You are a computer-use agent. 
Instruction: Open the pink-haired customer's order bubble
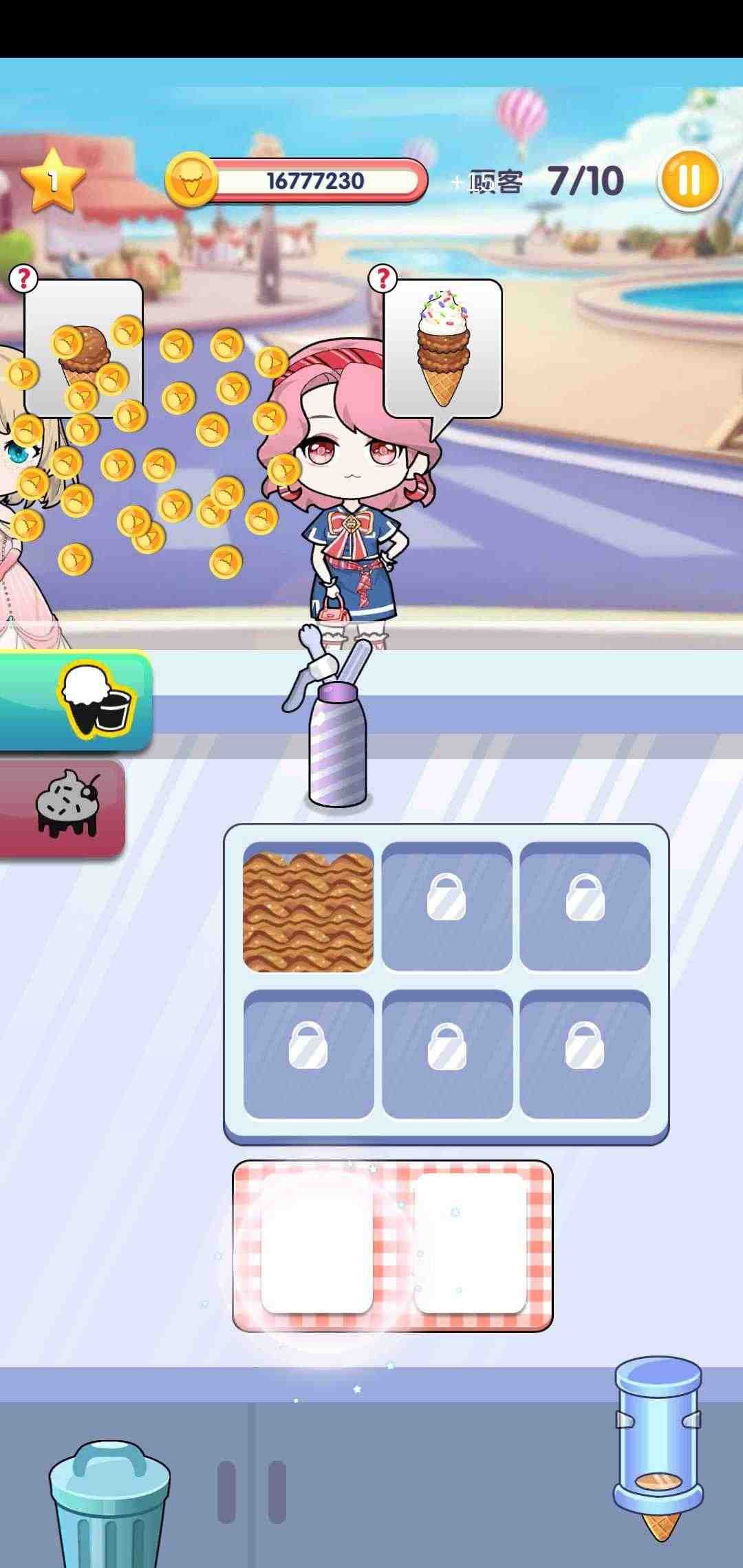[x=444, y=344]
